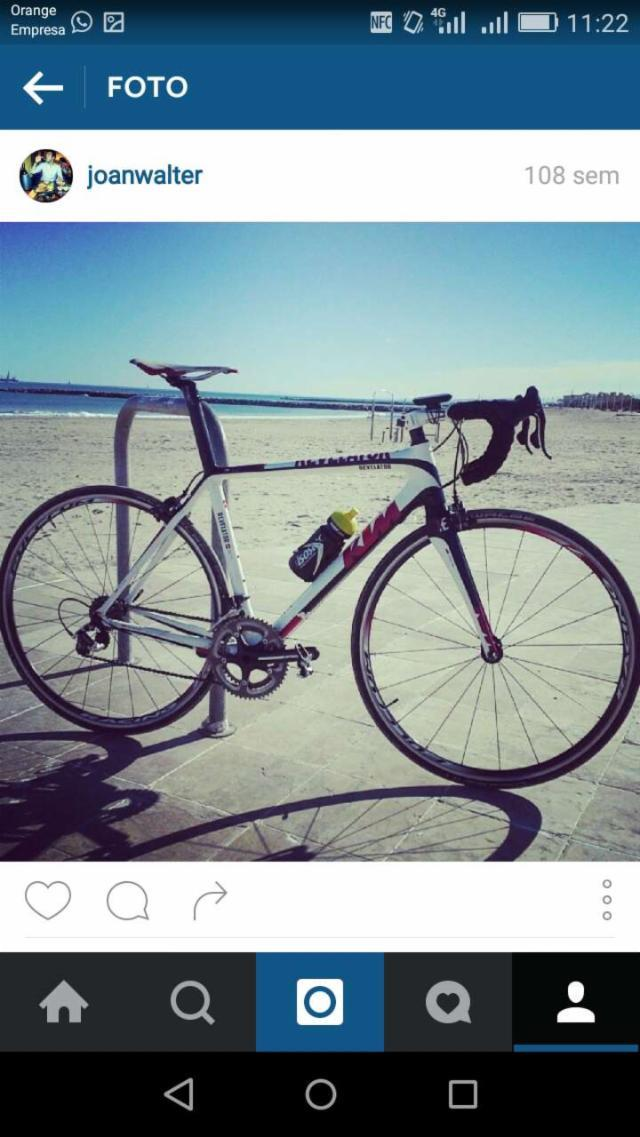Open the Camera tab
640x1137 pixels.
320,1002
